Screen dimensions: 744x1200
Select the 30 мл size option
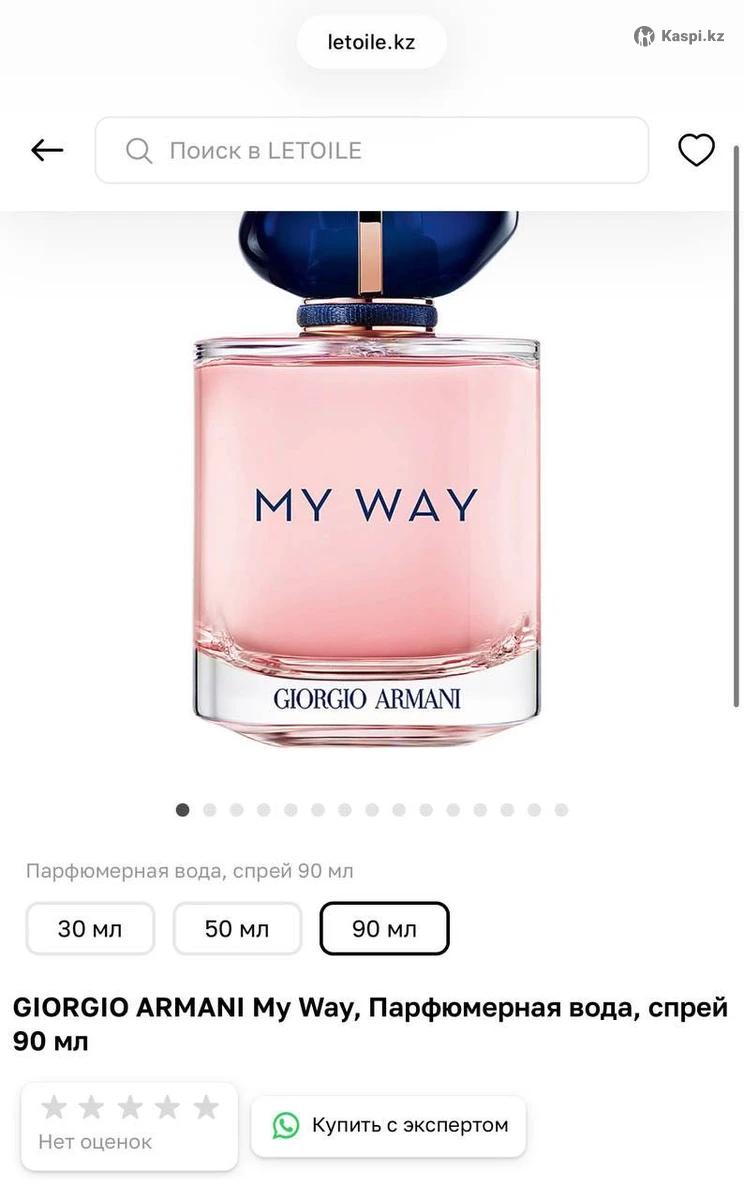90,929
